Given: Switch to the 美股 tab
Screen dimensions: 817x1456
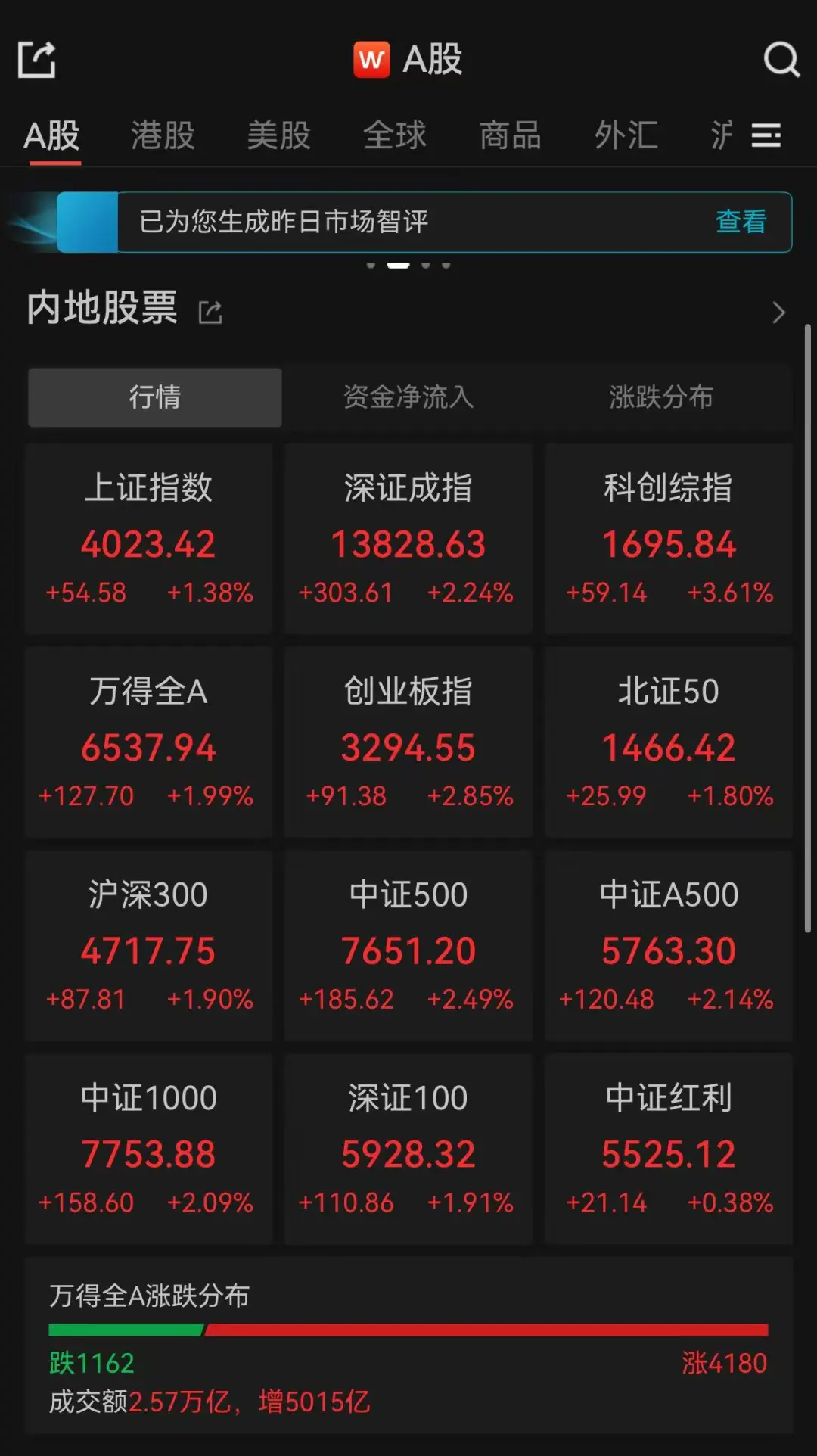Looking at the screenshot, I should click(x=278, y=136).
